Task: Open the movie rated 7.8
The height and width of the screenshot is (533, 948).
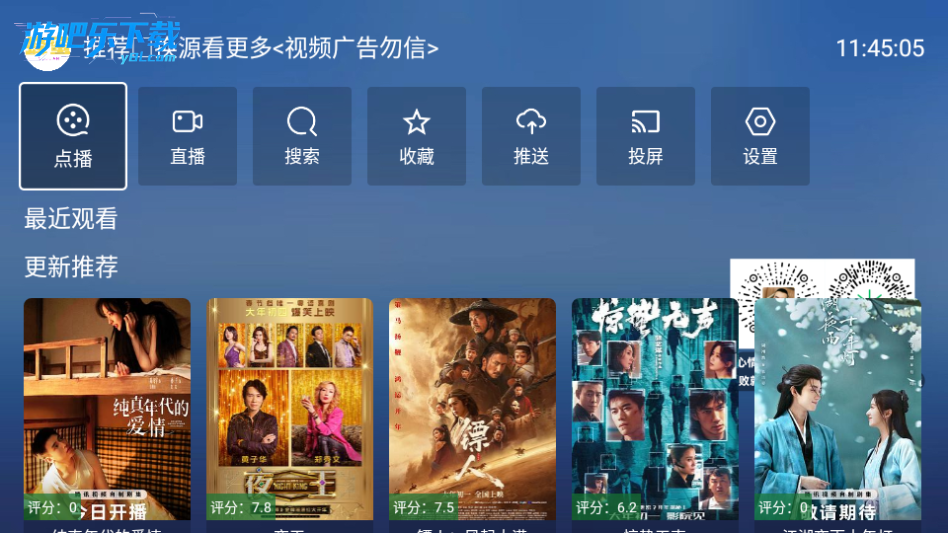Action: 290,408
